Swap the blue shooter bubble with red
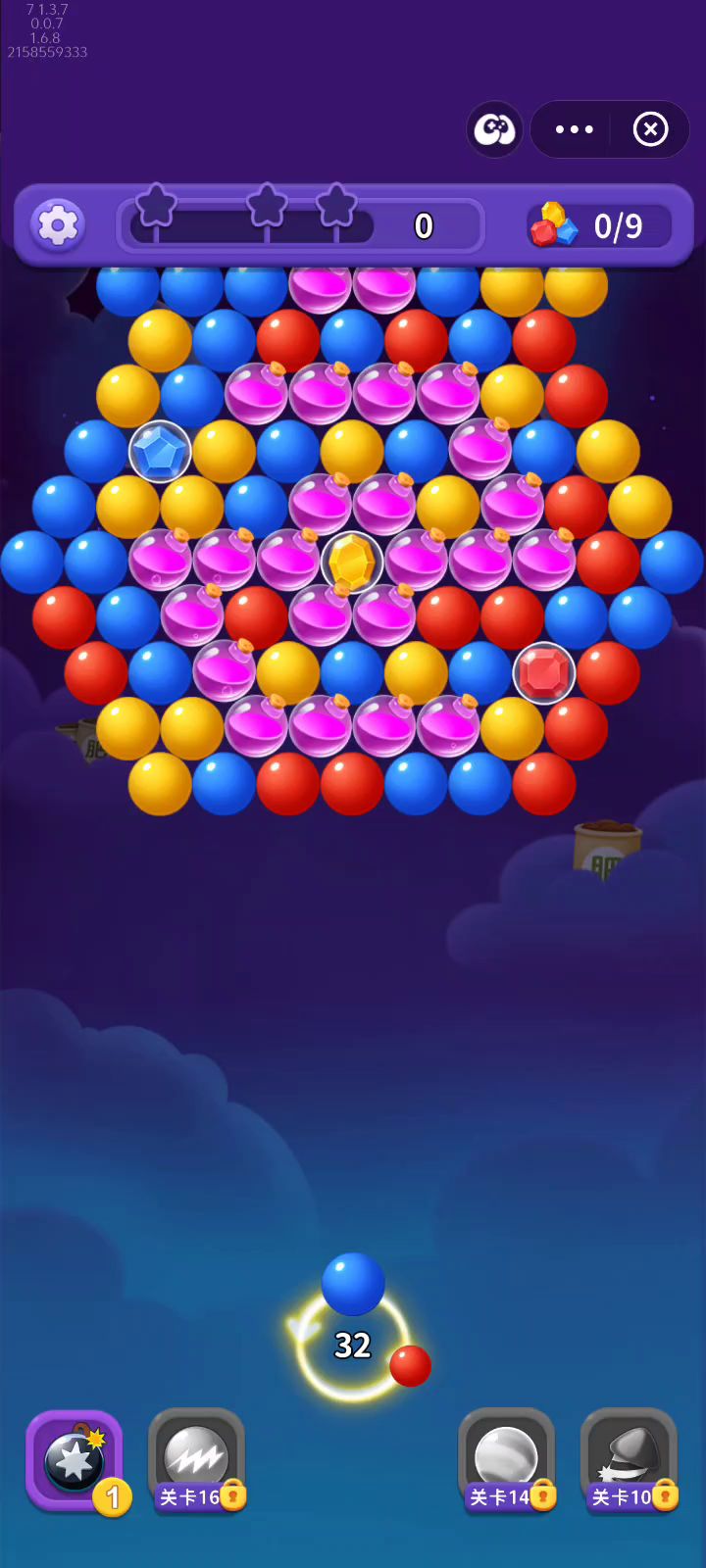 410,1365
